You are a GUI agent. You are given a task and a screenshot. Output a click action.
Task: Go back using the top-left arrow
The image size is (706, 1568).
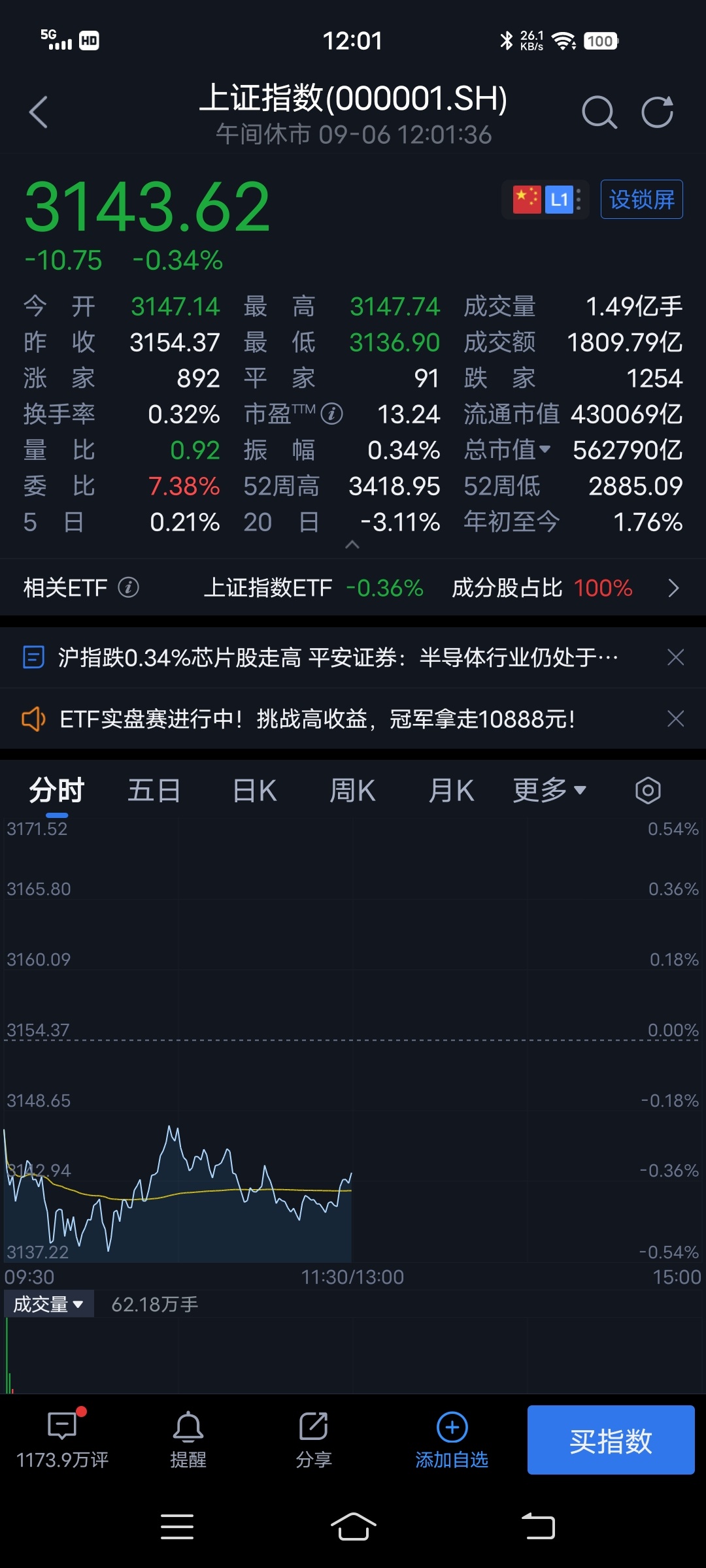(x=39, y=112)
